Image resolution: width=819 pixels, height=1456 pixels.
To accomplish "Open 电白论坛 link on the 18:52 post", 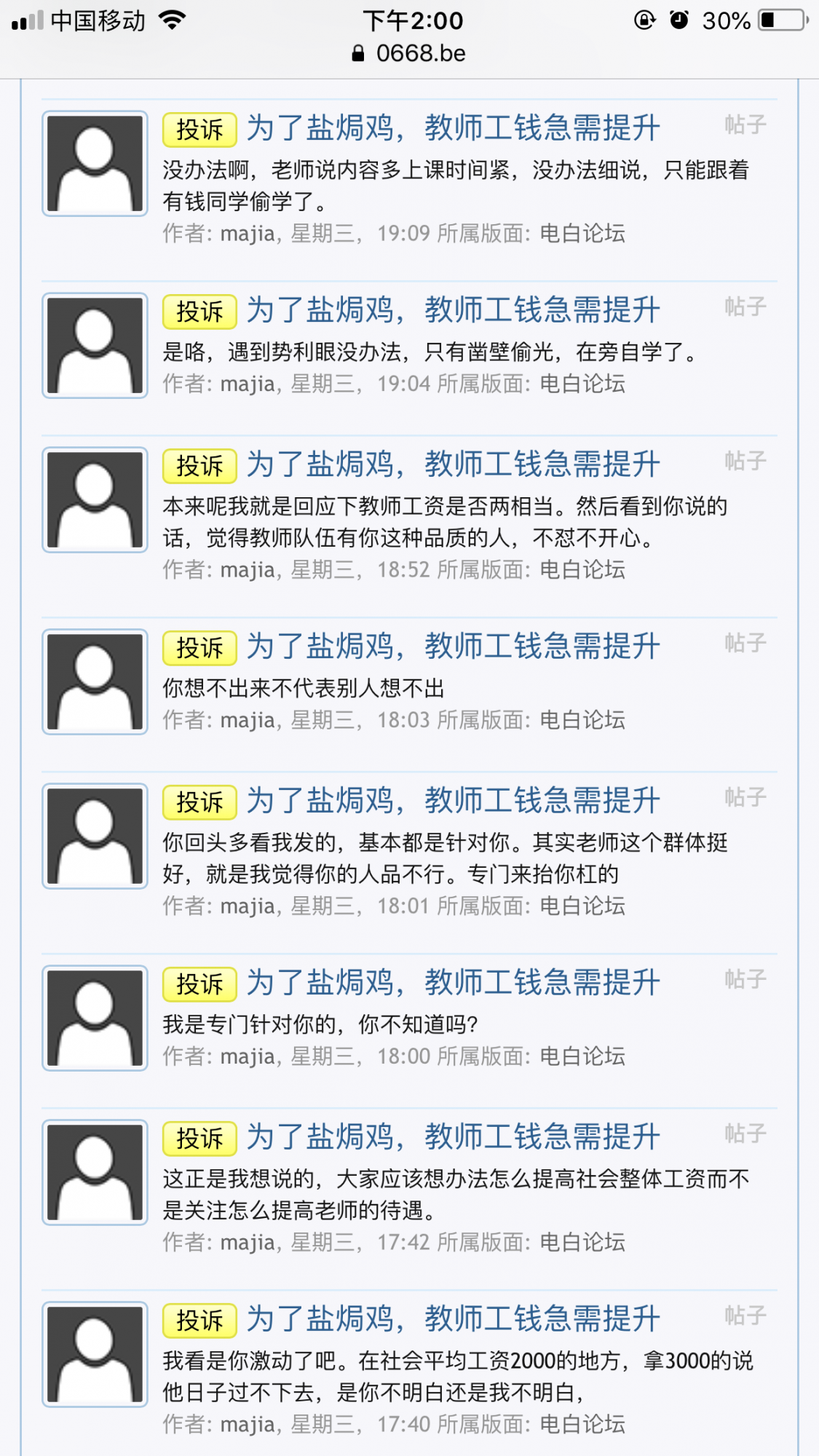I will tap(582, 569).
